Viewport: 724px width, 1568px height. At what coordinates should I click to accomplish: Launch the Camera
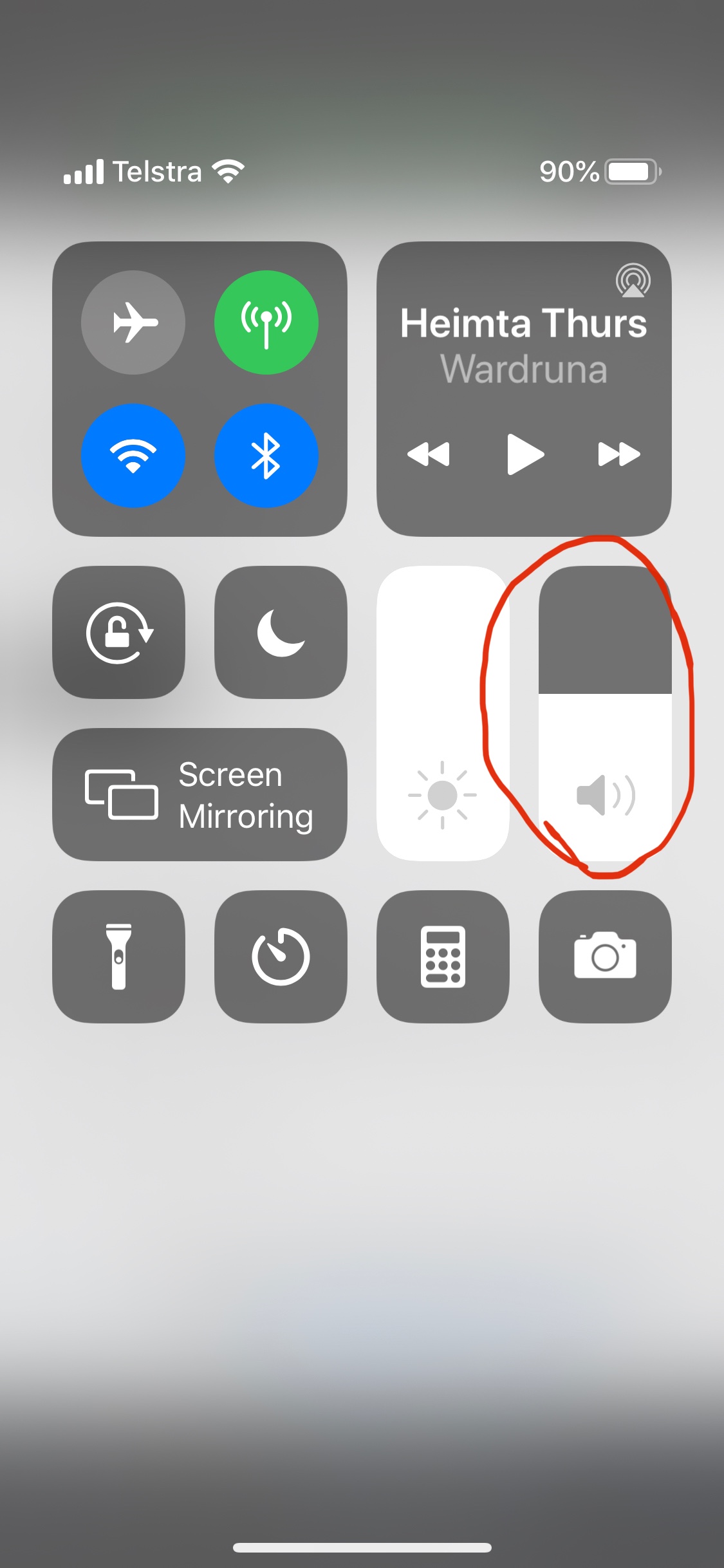pos(605,957)
